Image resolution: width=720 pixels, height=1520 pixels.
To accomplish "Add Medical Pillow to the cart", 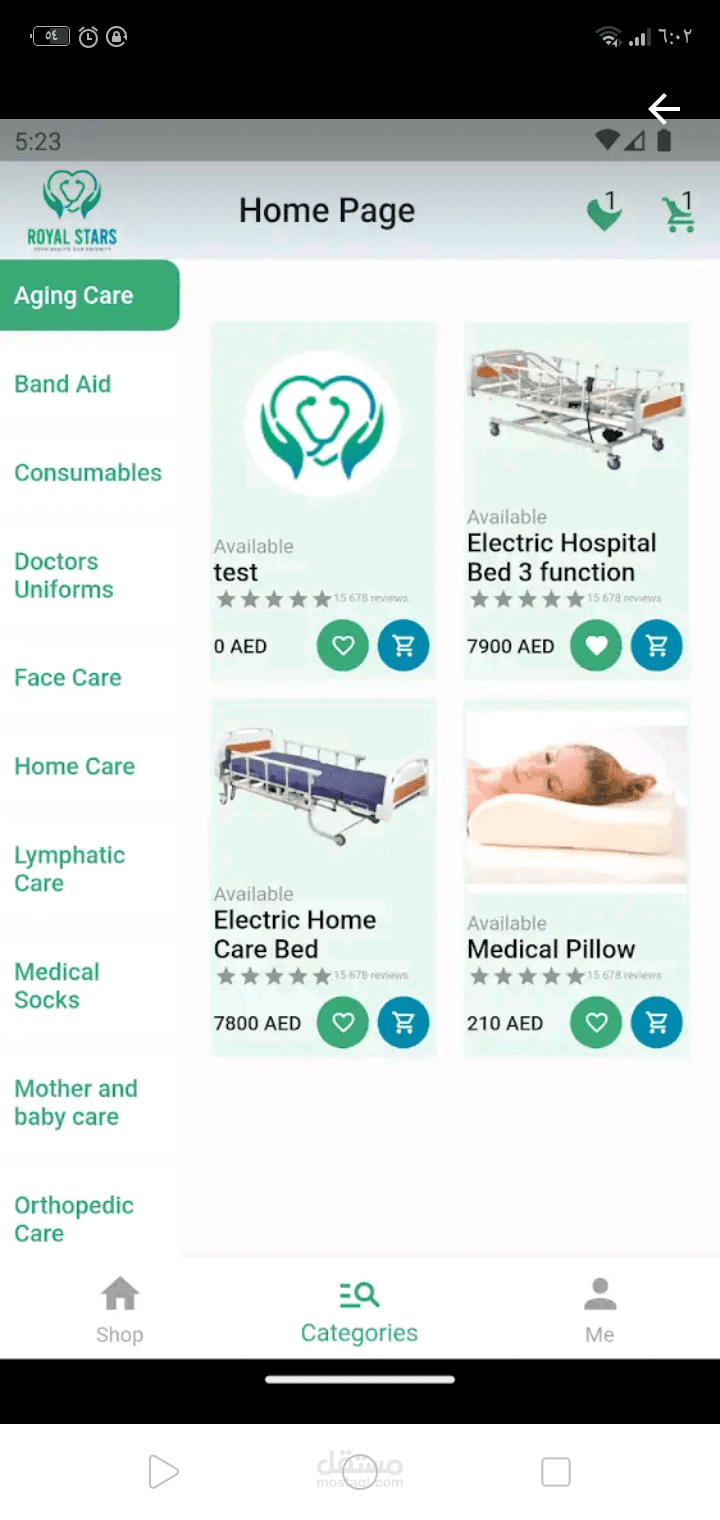I will pyautogui.click(x=657, y=1023).
